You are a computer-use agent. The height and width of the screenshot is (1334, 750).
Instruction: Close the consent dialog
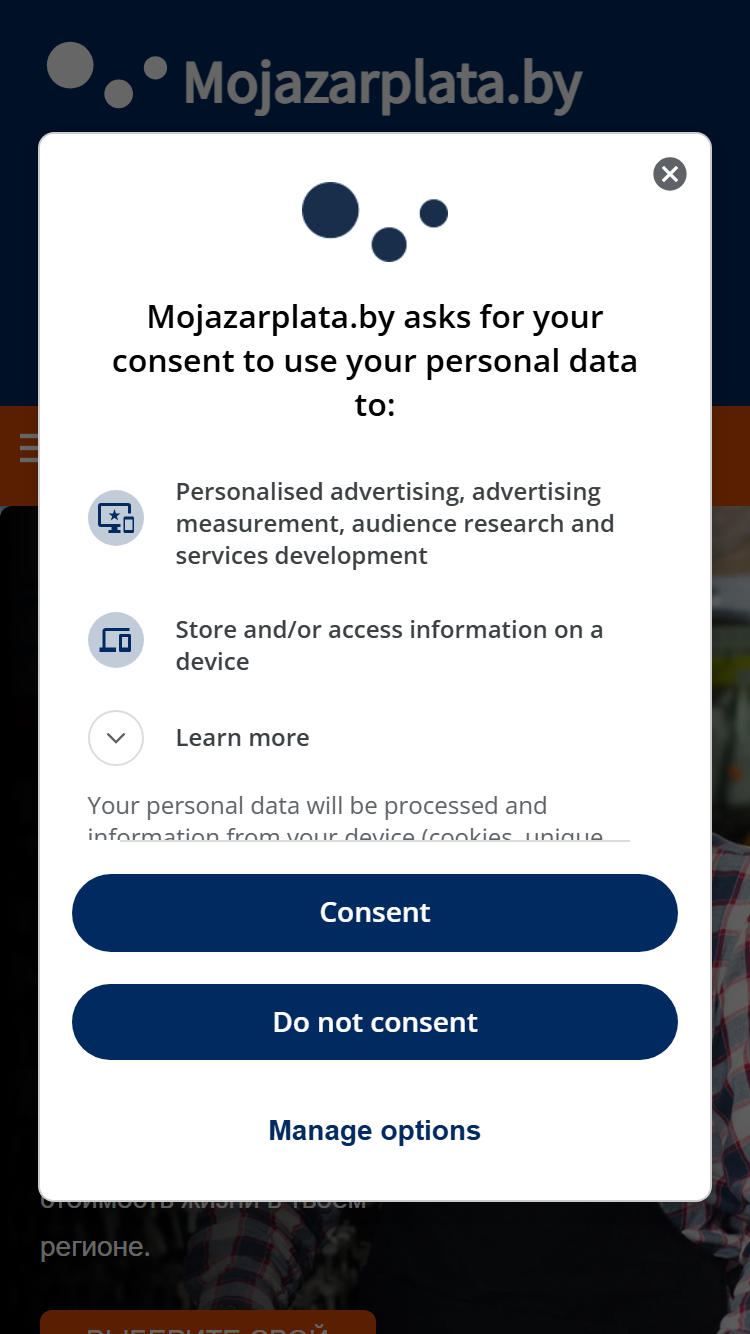(670, 174)
